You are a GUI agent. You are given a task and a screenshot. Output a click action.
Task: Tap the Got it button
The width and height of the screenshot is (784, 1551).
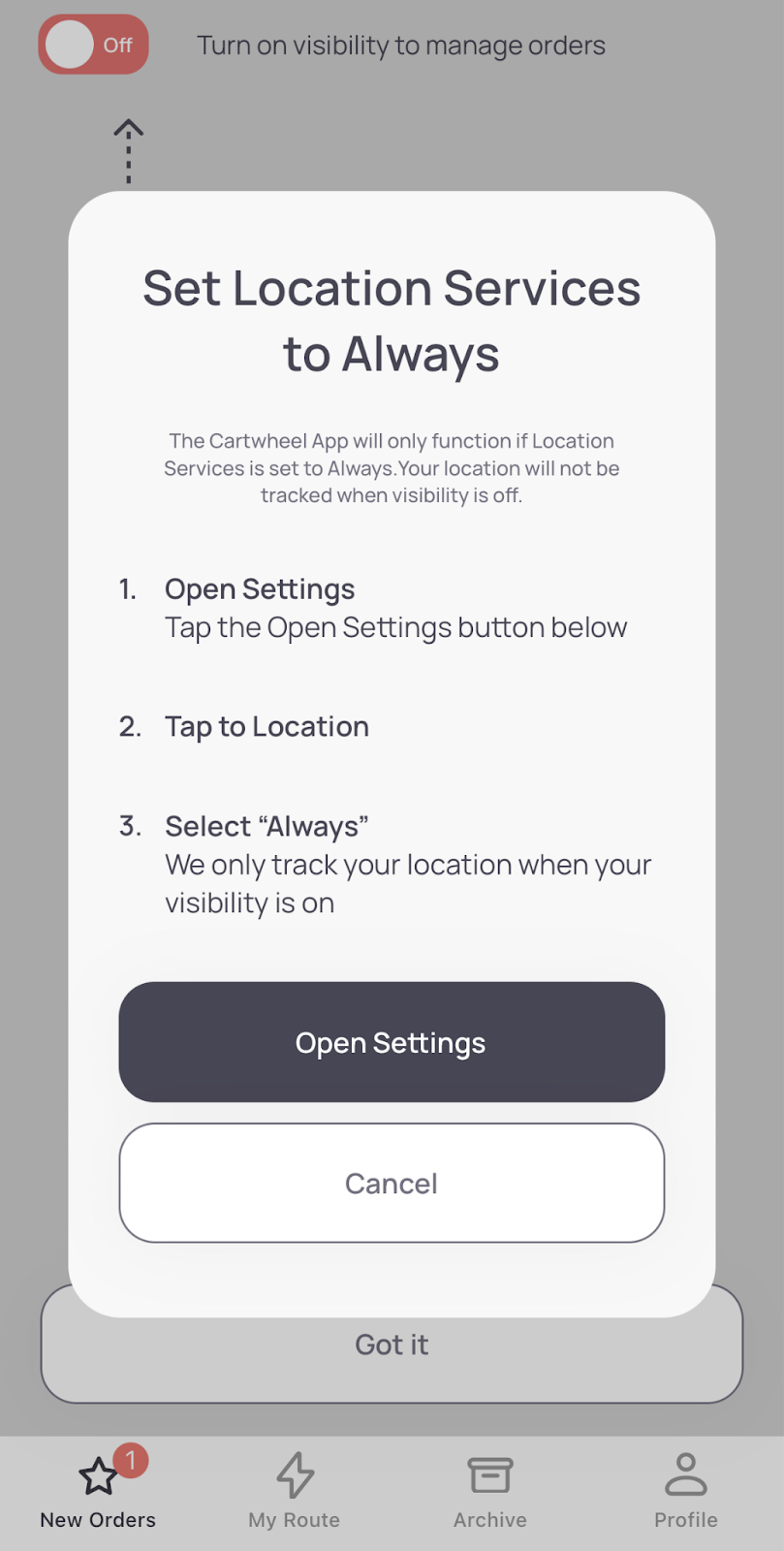click(x=392, y=1359)
